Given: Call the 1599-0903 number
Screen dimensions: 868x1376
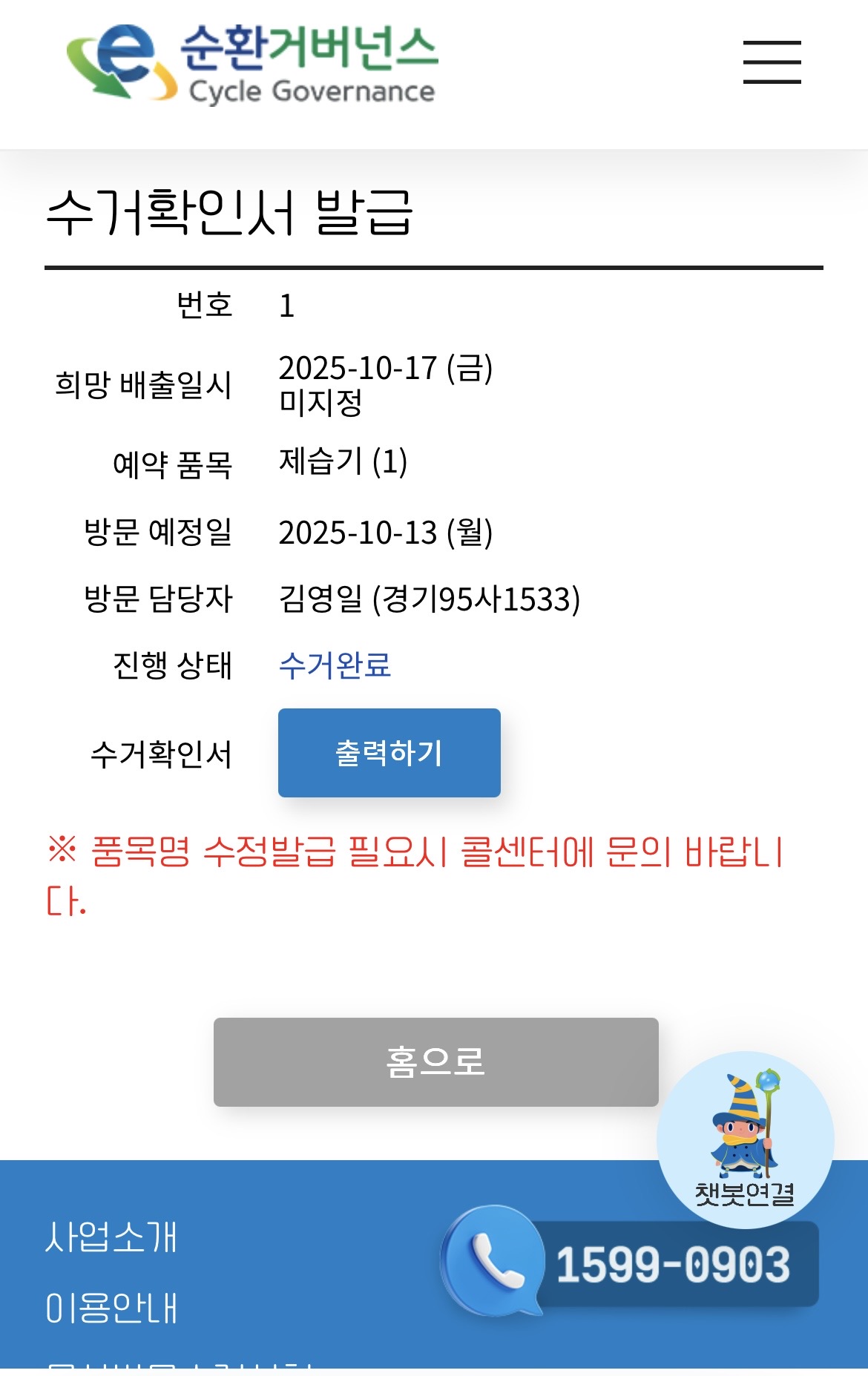Looking at the screenshot, I should [631, 1263].
